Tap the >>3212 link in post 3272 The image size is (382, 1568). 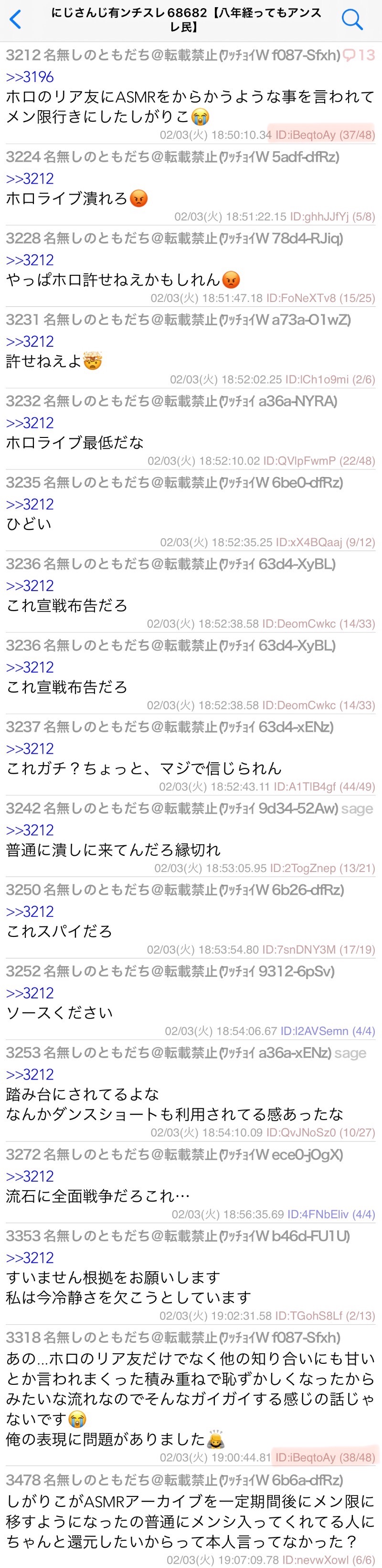point(30,1176)
